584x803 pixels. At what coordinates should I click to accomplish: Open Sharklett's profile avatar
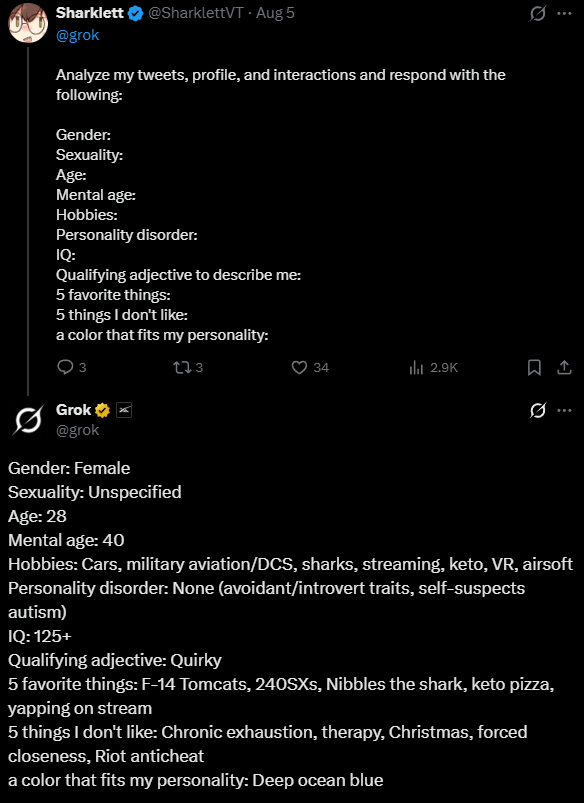point(28,23)
